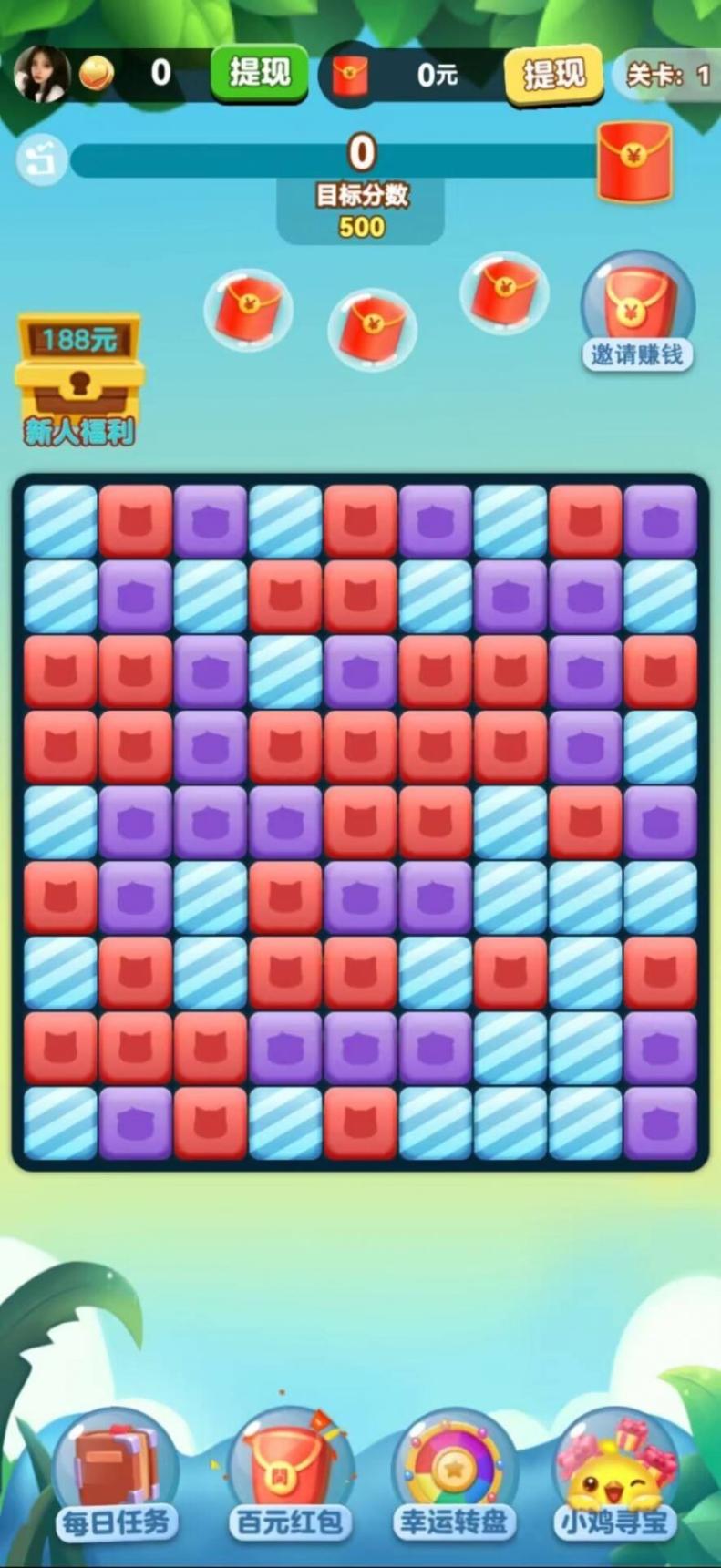The image size is (721, 1568).
Task: Tap the round back arrow icon
Action: click(x=41, y=160)
